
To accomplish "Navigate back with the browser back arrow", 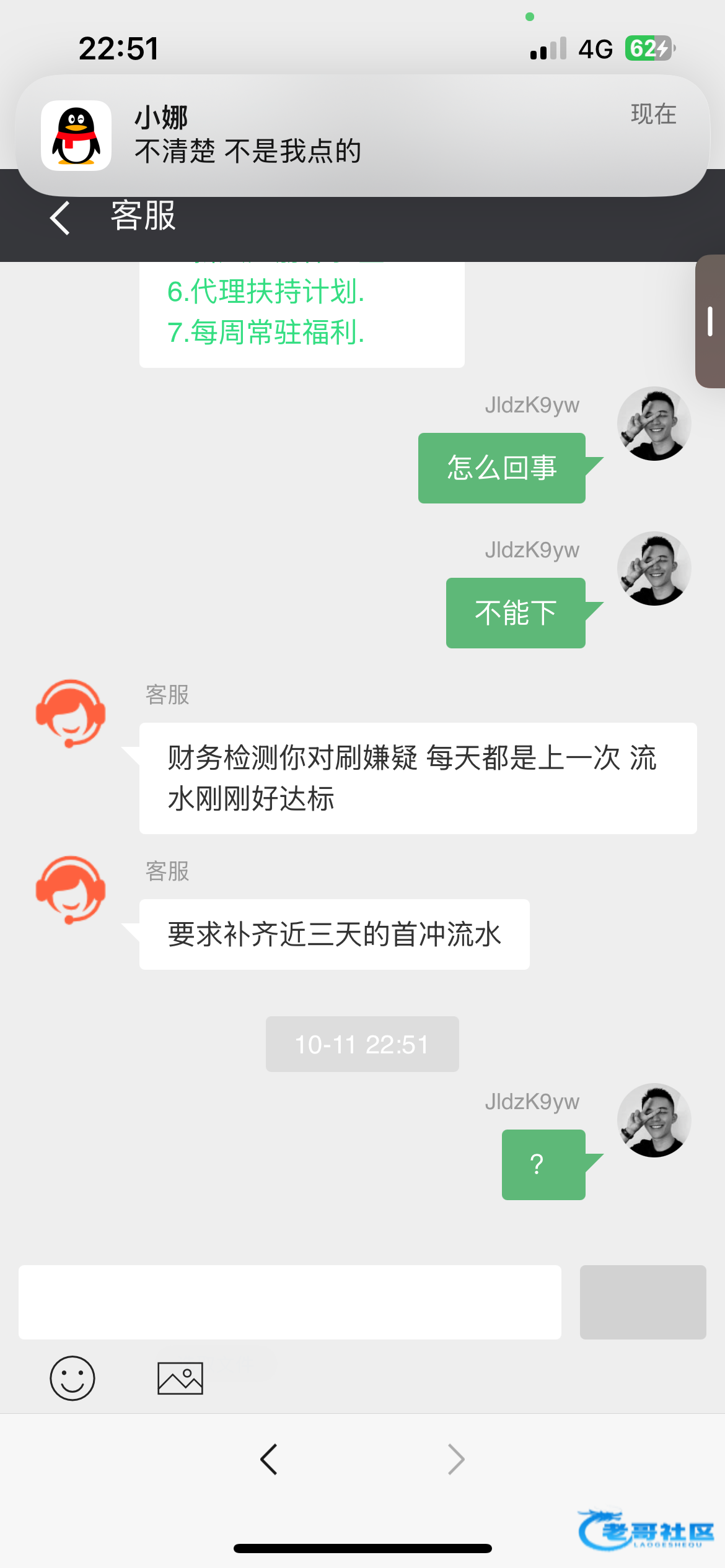I will point(269,1460).
